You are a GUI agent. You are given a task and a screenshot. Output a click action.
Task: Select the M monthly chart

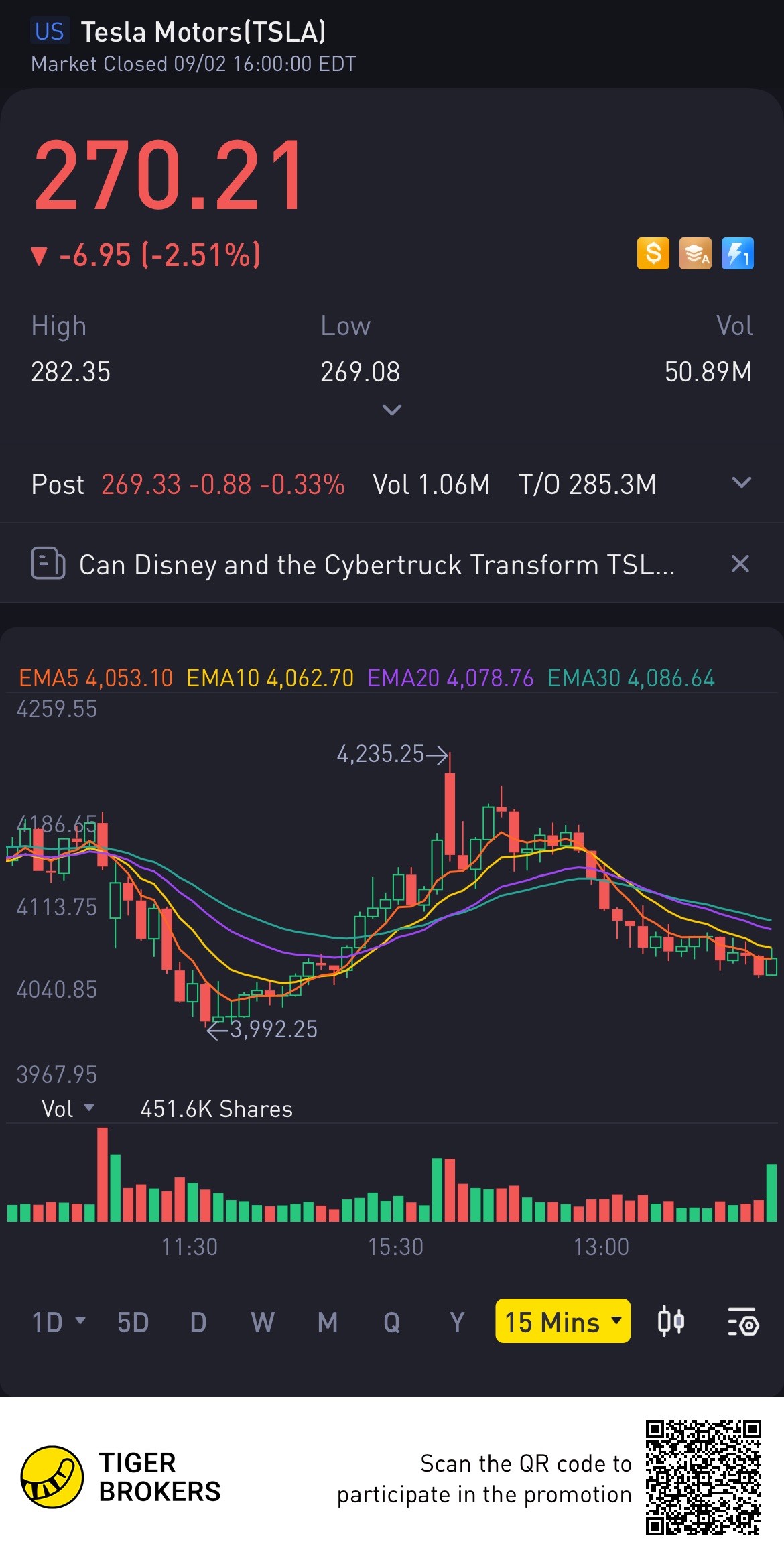tap(327, 1322)
